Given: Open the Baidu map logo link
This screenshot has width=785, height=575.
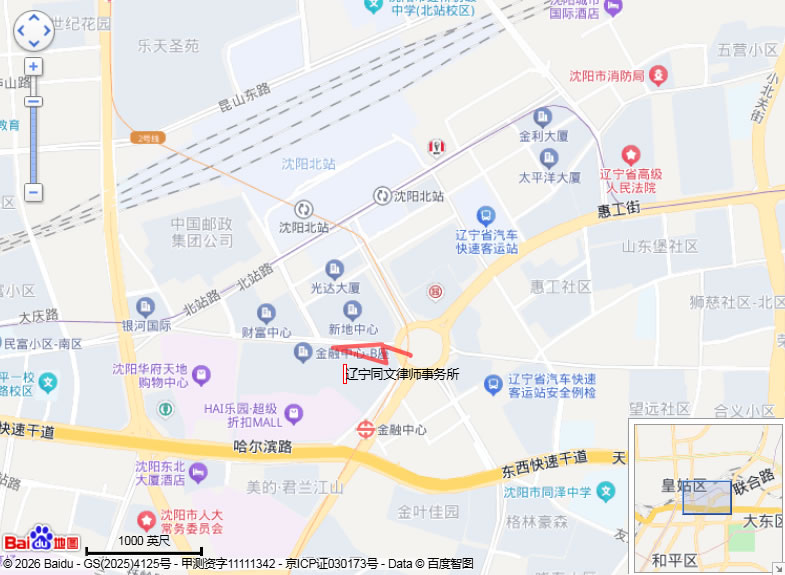Looking at the screenshot, I should coord(42,539).
